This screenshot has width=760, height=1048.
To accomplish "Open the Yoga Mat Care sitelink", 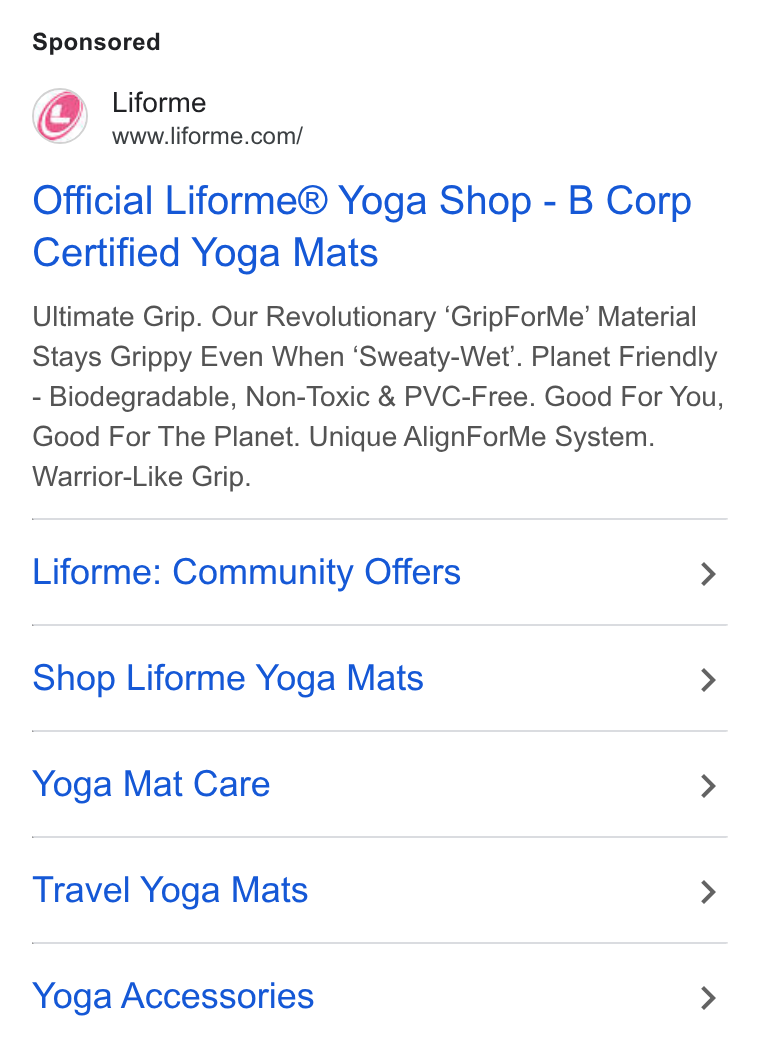I will coord(379,784).
